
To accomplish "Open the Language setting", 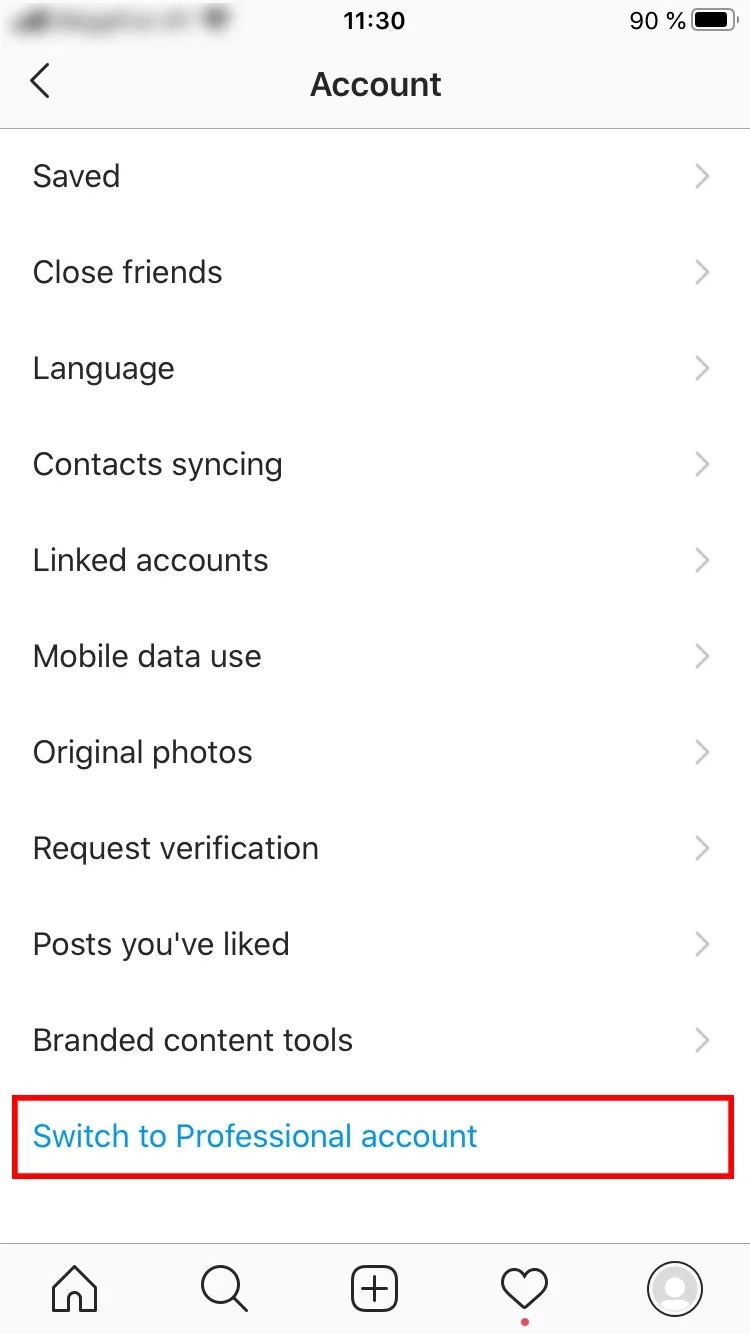I will coord(375,368).
